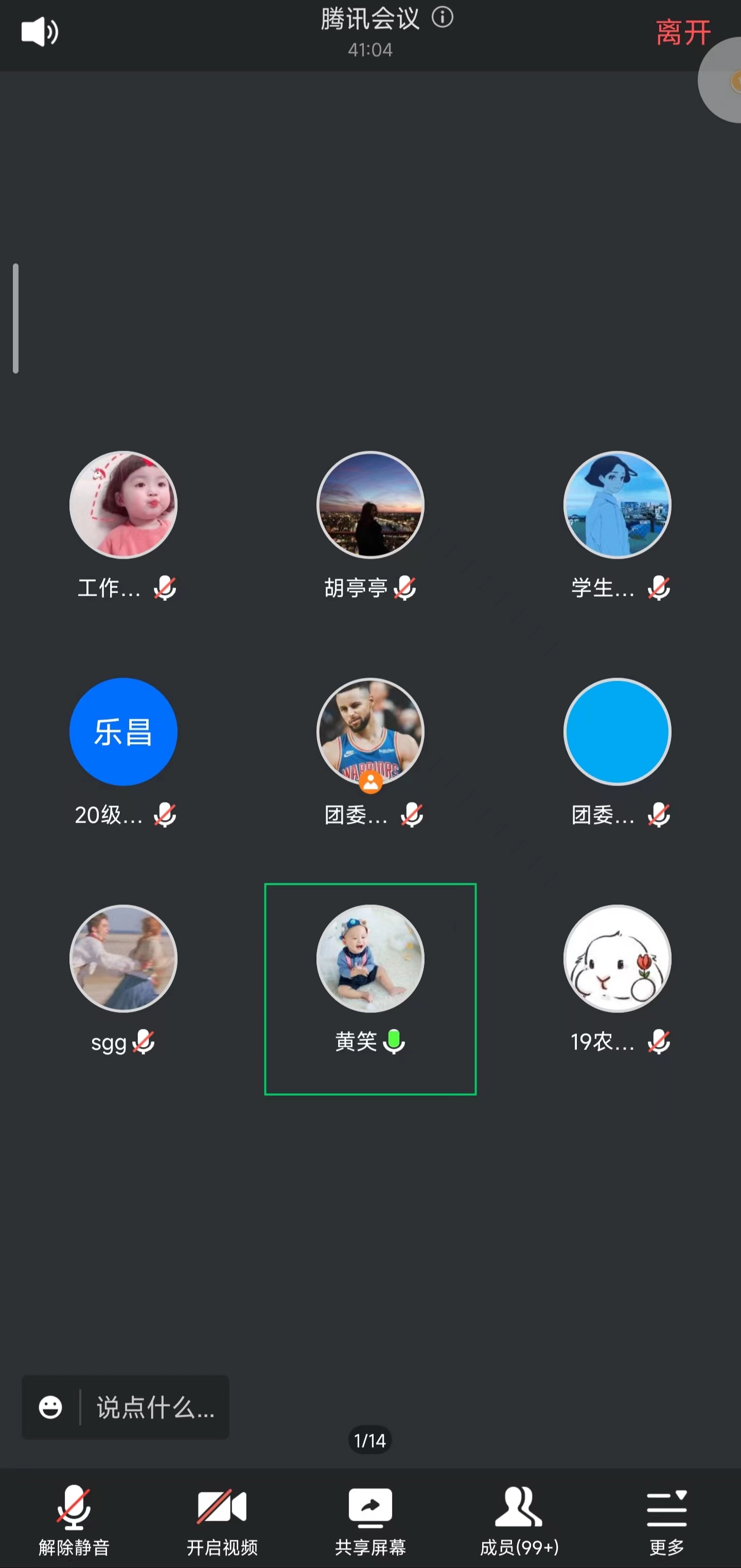Select the 学生... participant tile
741x1568 pixels.
[617, 505]
